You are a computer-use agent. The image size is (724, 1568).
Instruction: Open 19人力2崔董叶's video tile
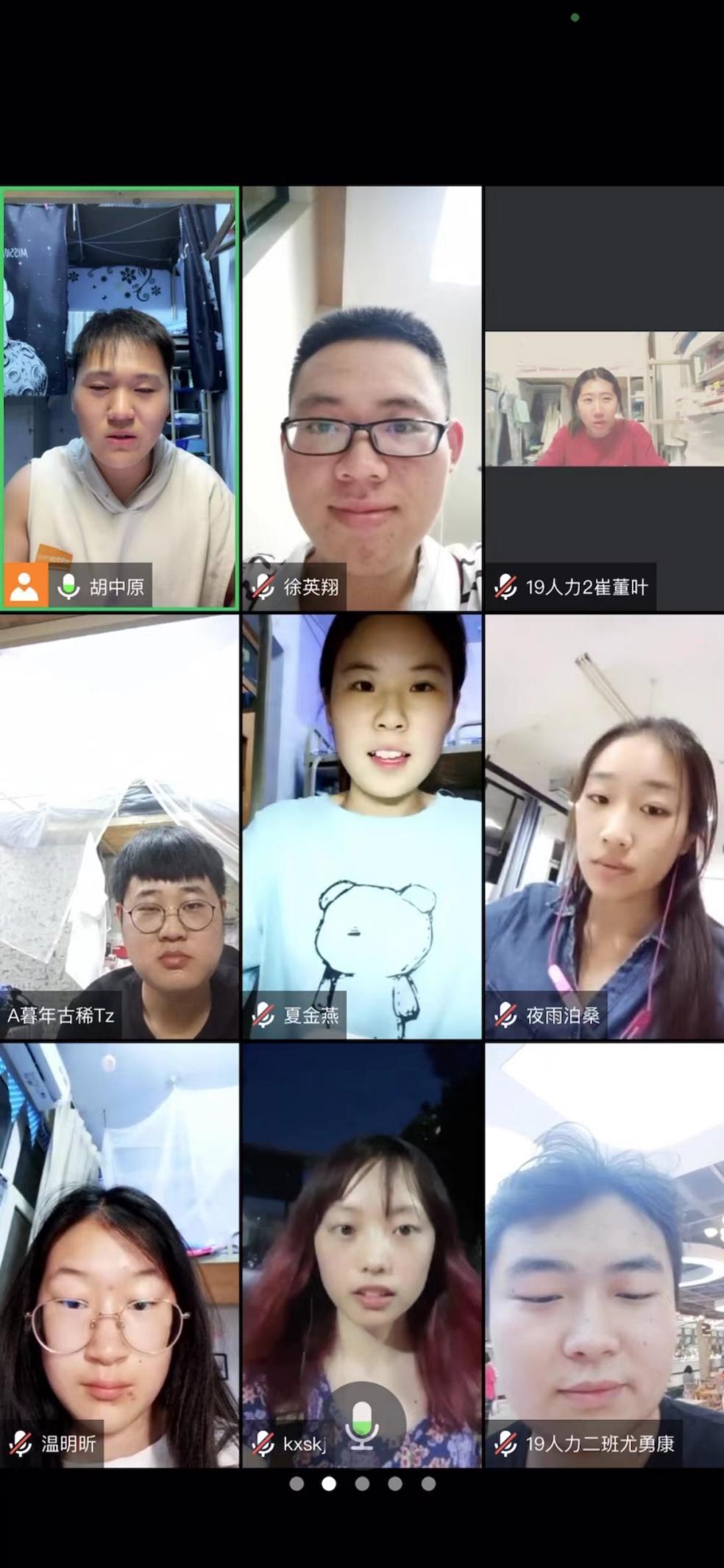[x=604, y=398]
